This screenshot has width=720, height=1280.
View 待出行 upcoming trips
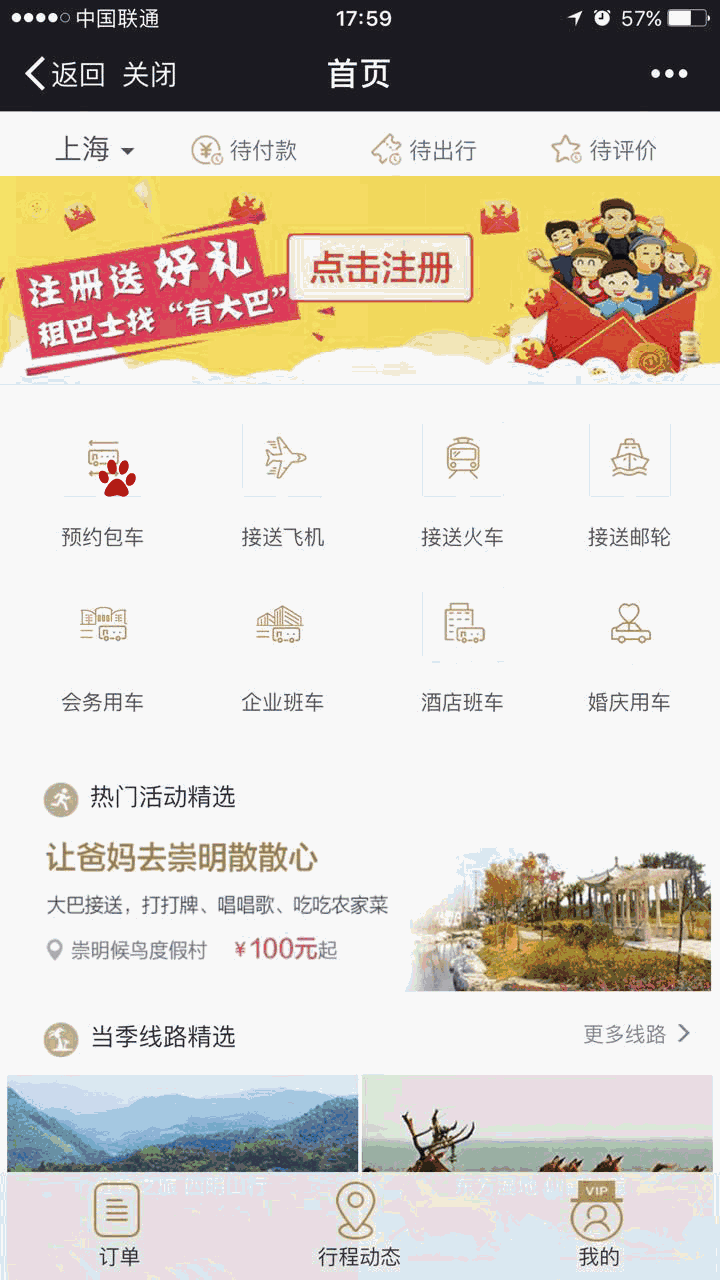(424, 150)
